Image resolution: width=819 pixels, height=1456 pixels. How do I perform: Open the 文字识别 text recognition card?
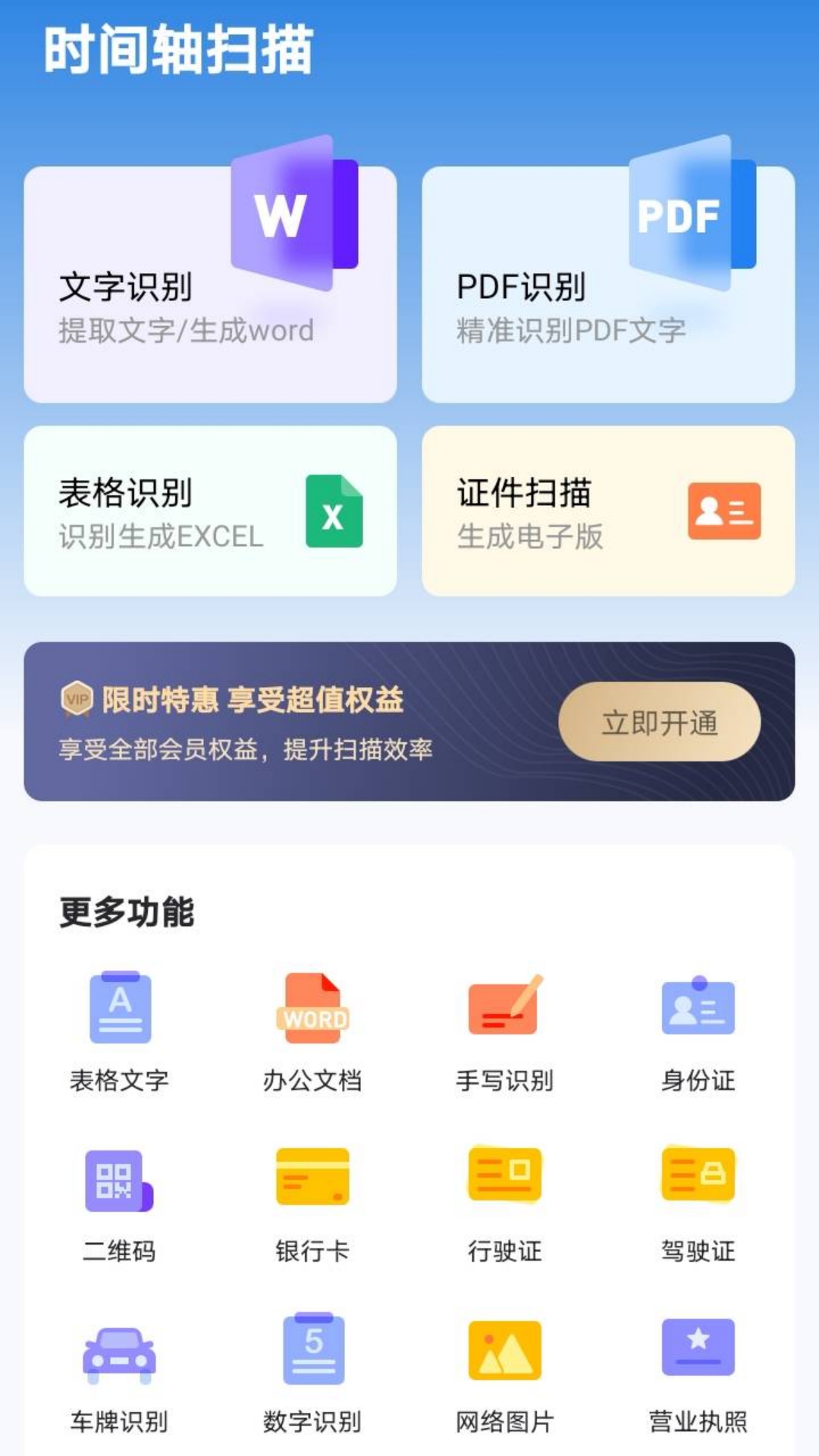coord(213,284)
